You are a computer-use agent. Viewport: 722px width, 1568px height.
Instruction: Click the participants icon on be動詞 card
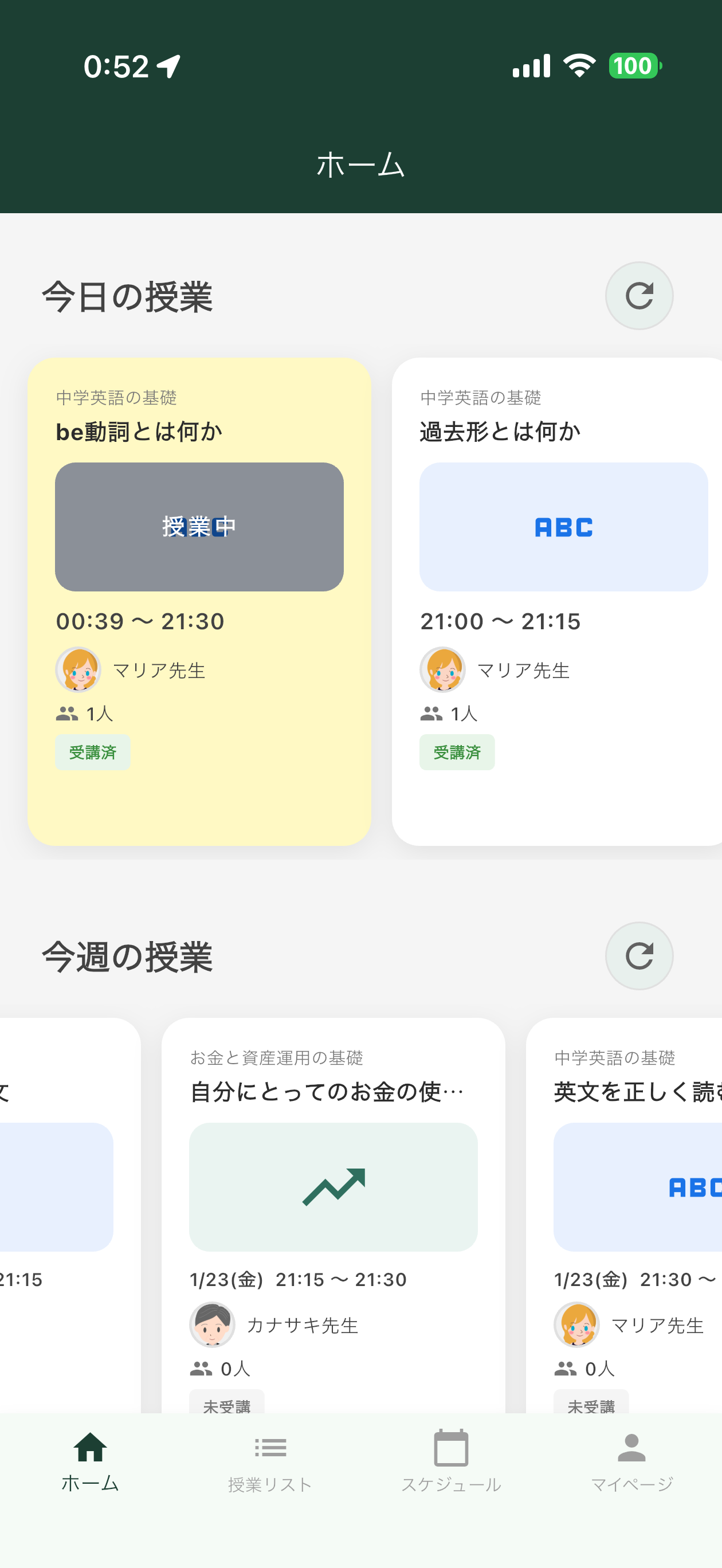coord(67,713)
